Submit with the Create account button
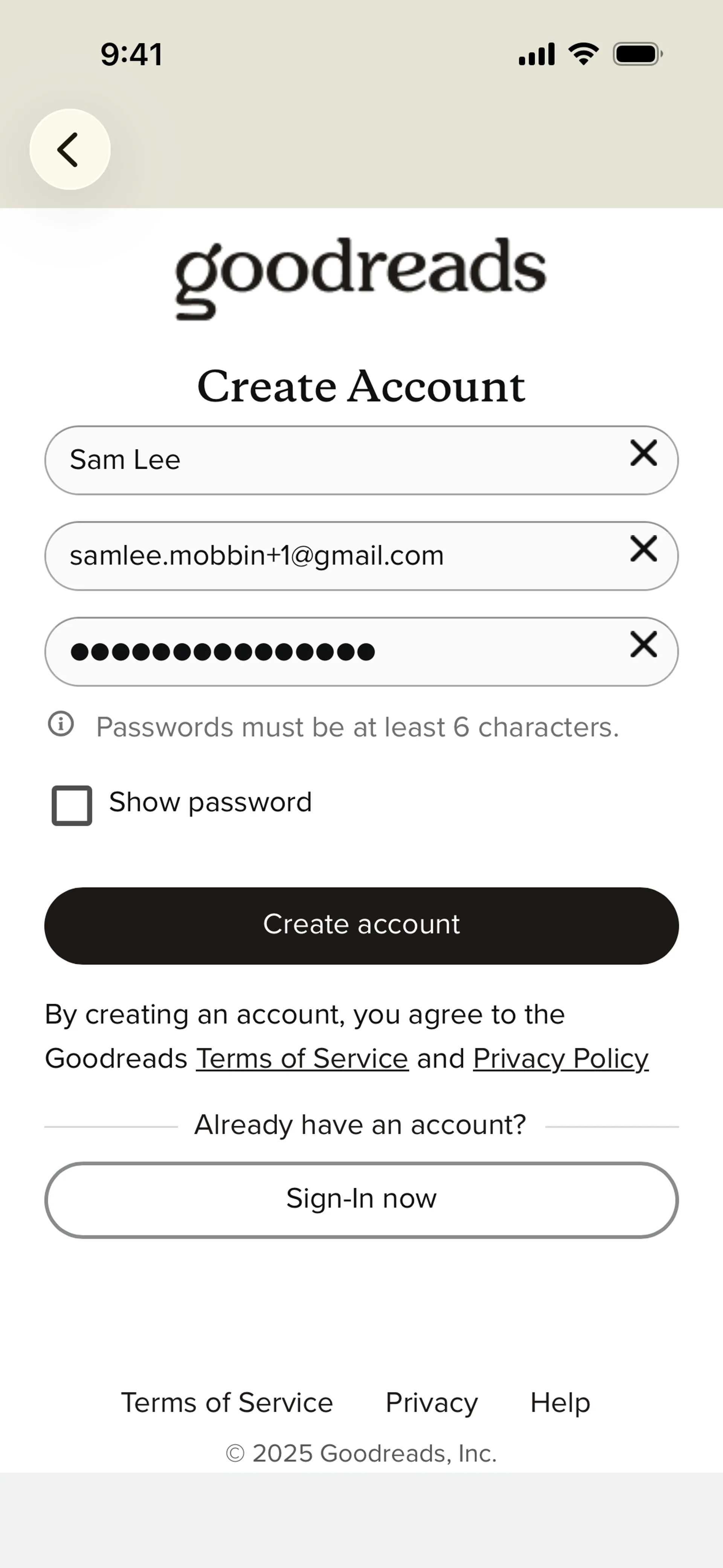This screenshot has width=723, height=1568. pyautogui.click(x=361, y=925)
